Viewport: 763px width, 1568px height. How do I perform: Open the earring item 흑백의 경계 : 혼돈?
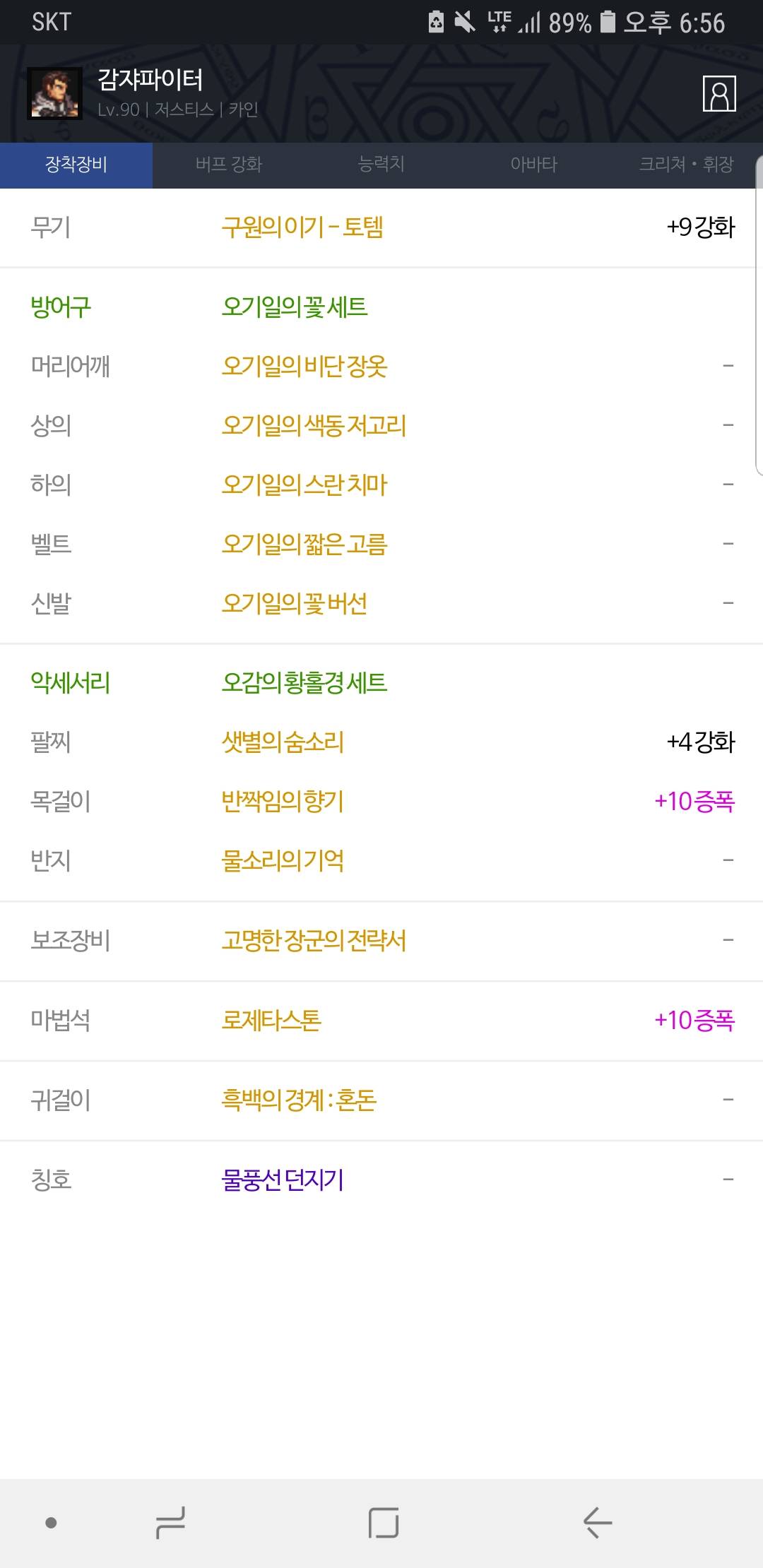click(299, 1100)
